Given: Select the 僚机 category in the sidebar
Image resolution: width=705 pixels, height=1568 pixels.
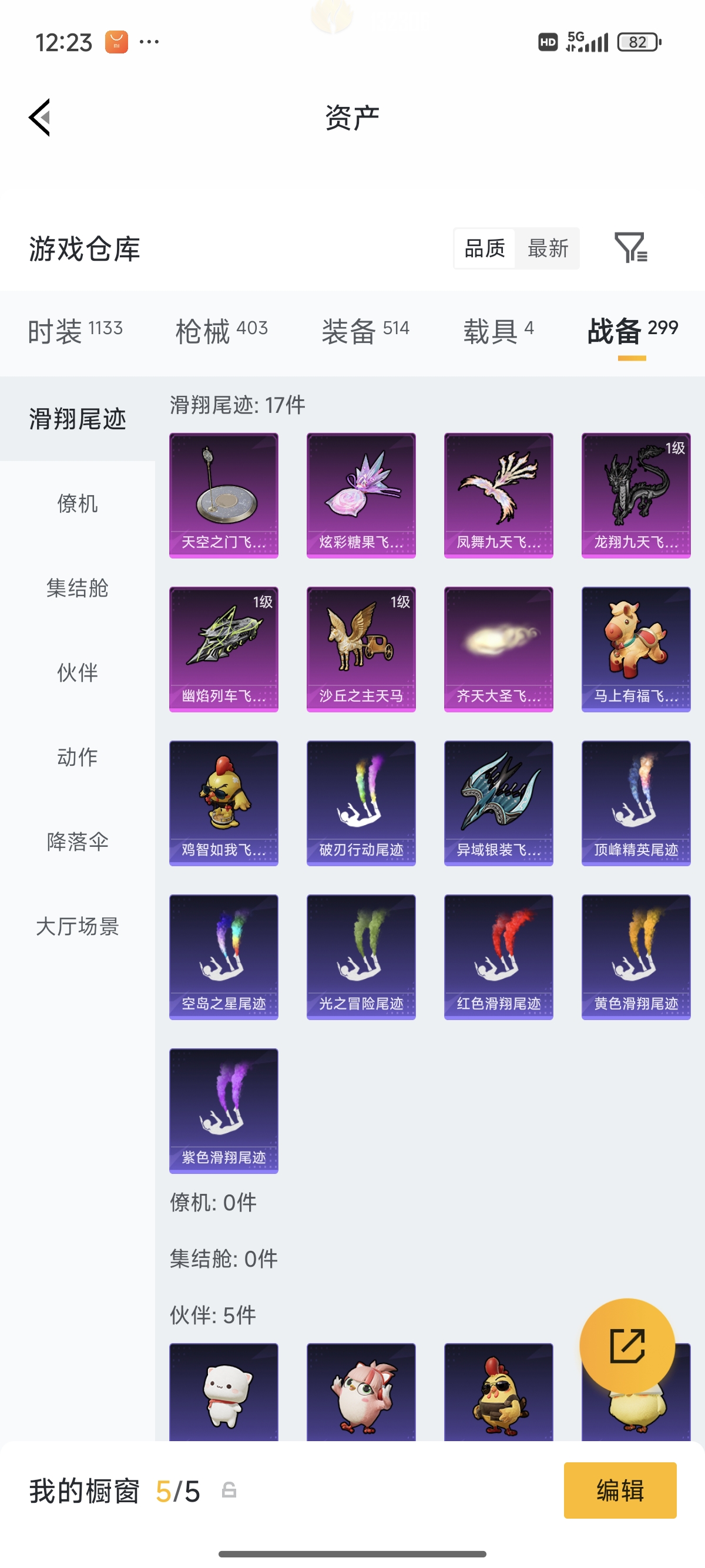Looking at the screenshot, I should pyautogui.click(x=77, y=504).
